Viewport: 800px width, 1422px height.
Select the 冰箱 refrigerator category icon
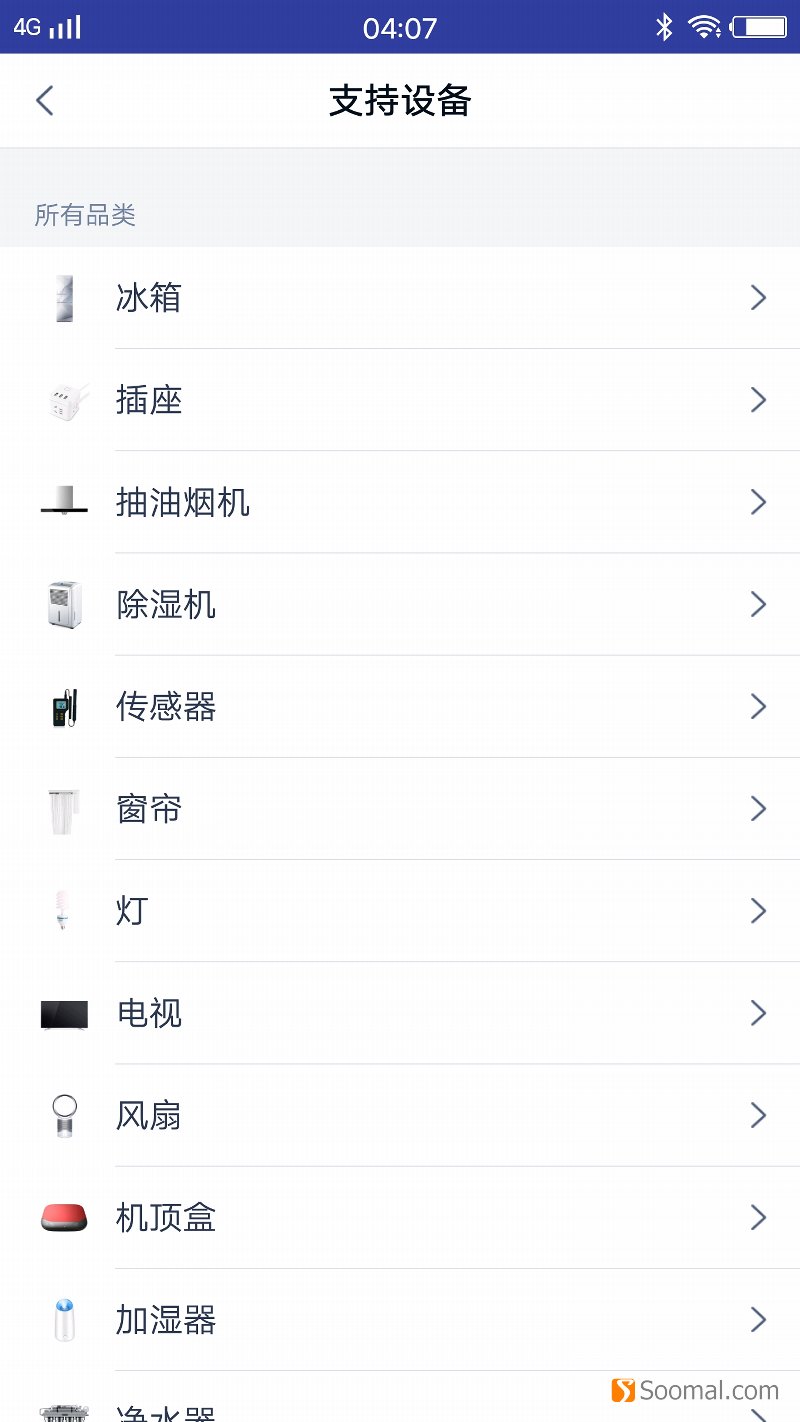click(x=64, y=297)
